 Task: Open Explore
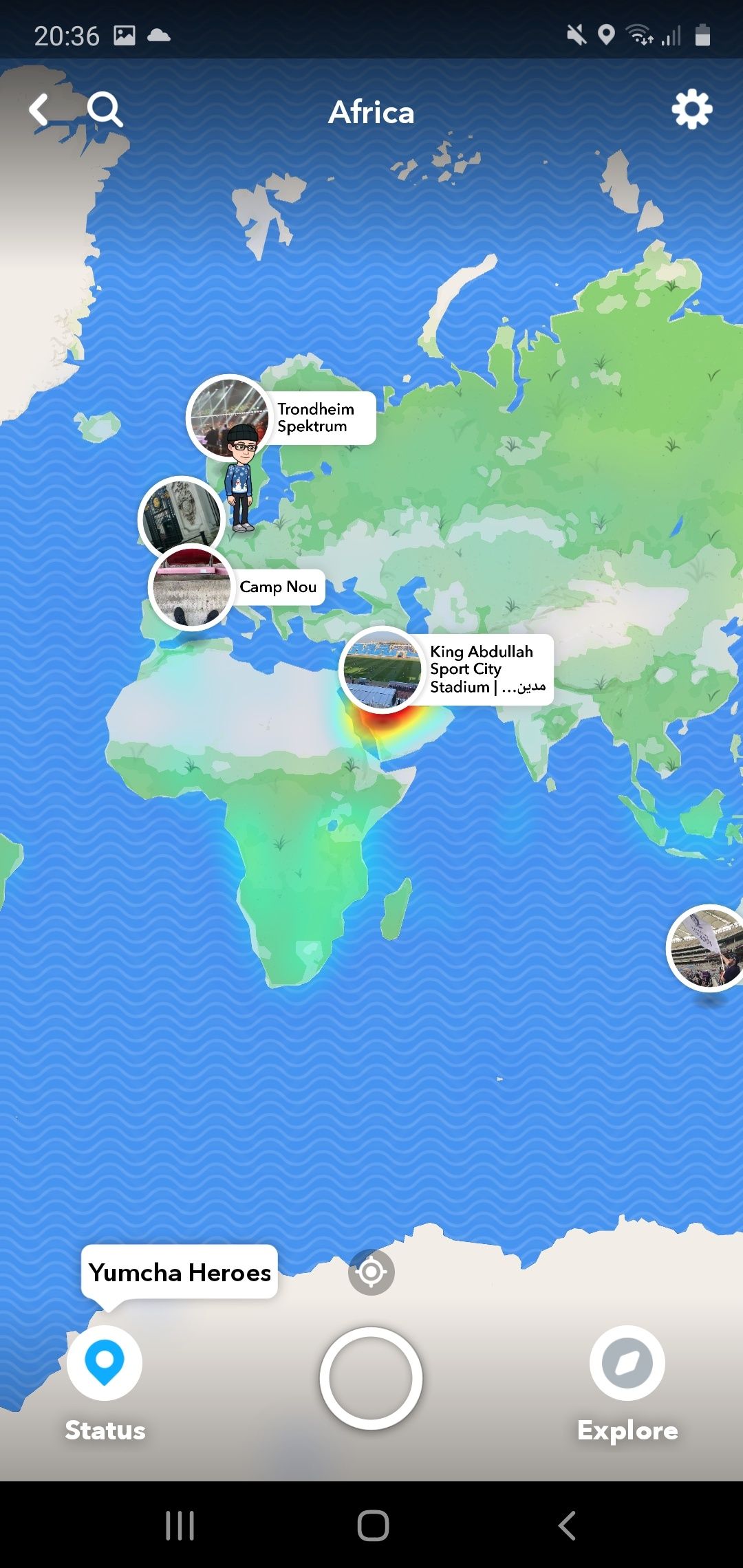pyautogui.click(x=627, y=1363)
